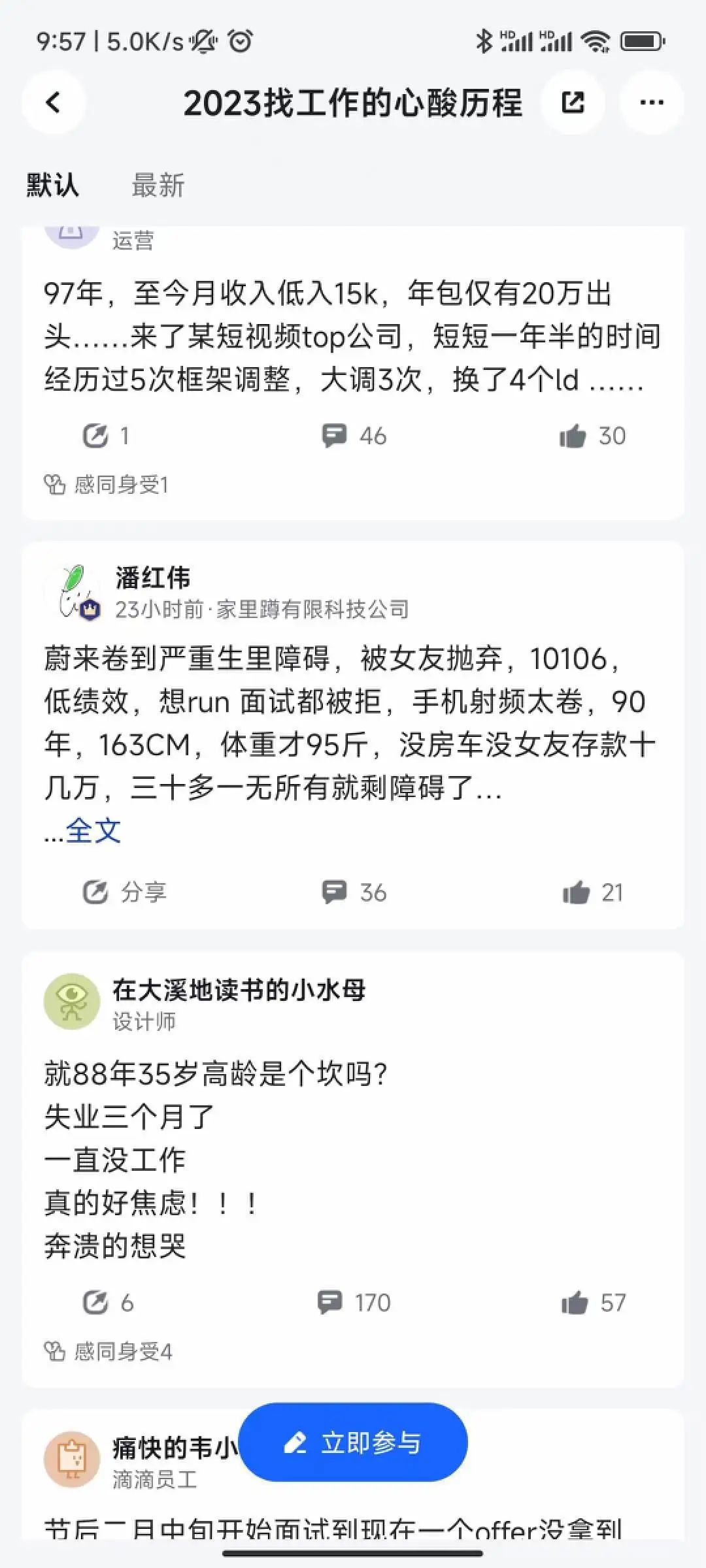The height and width of the screenshot is (1568, 706).
Task: Open the 46 comments on the 97年 post
Action: 354,436
